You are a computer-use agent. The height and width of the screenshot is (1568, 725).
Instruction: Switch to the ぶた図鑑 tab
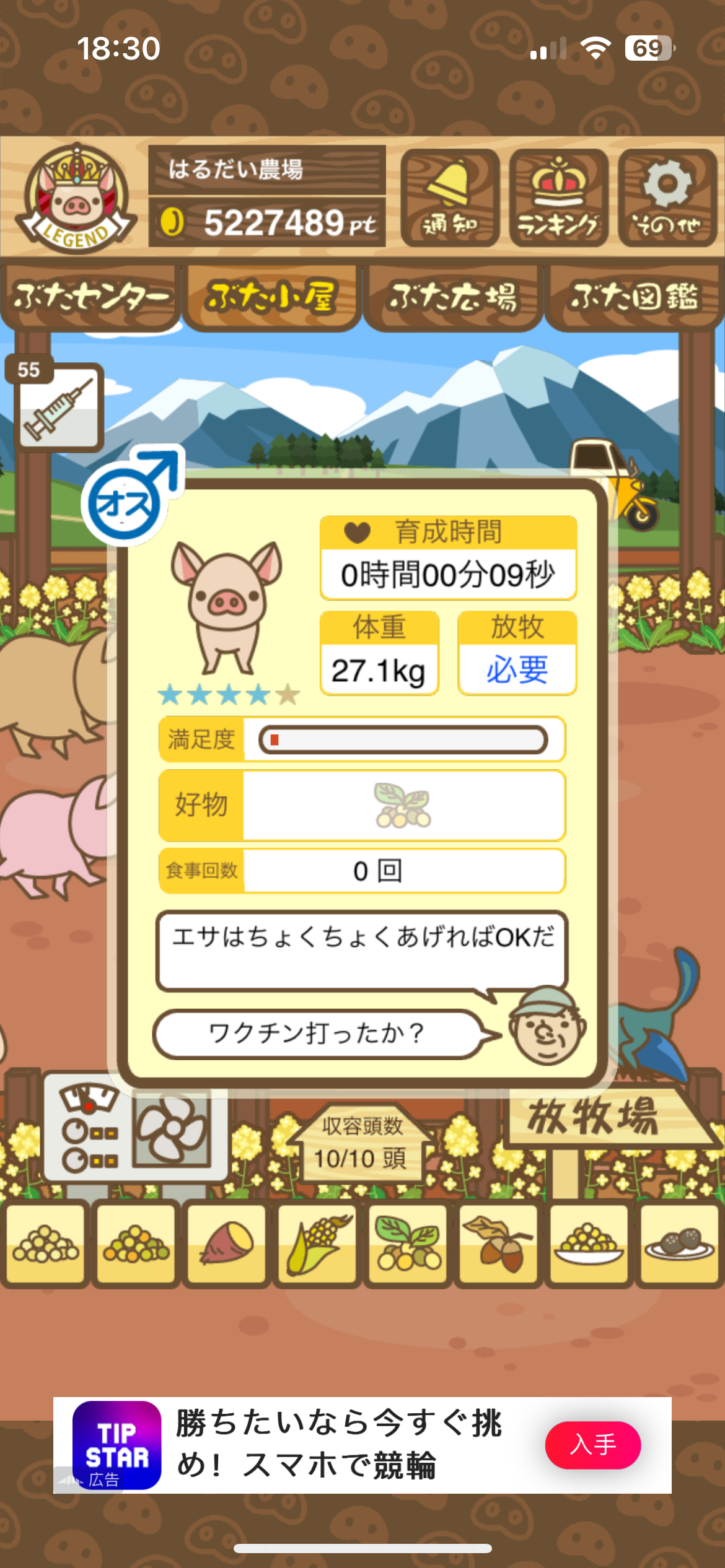tap(634, 298)
